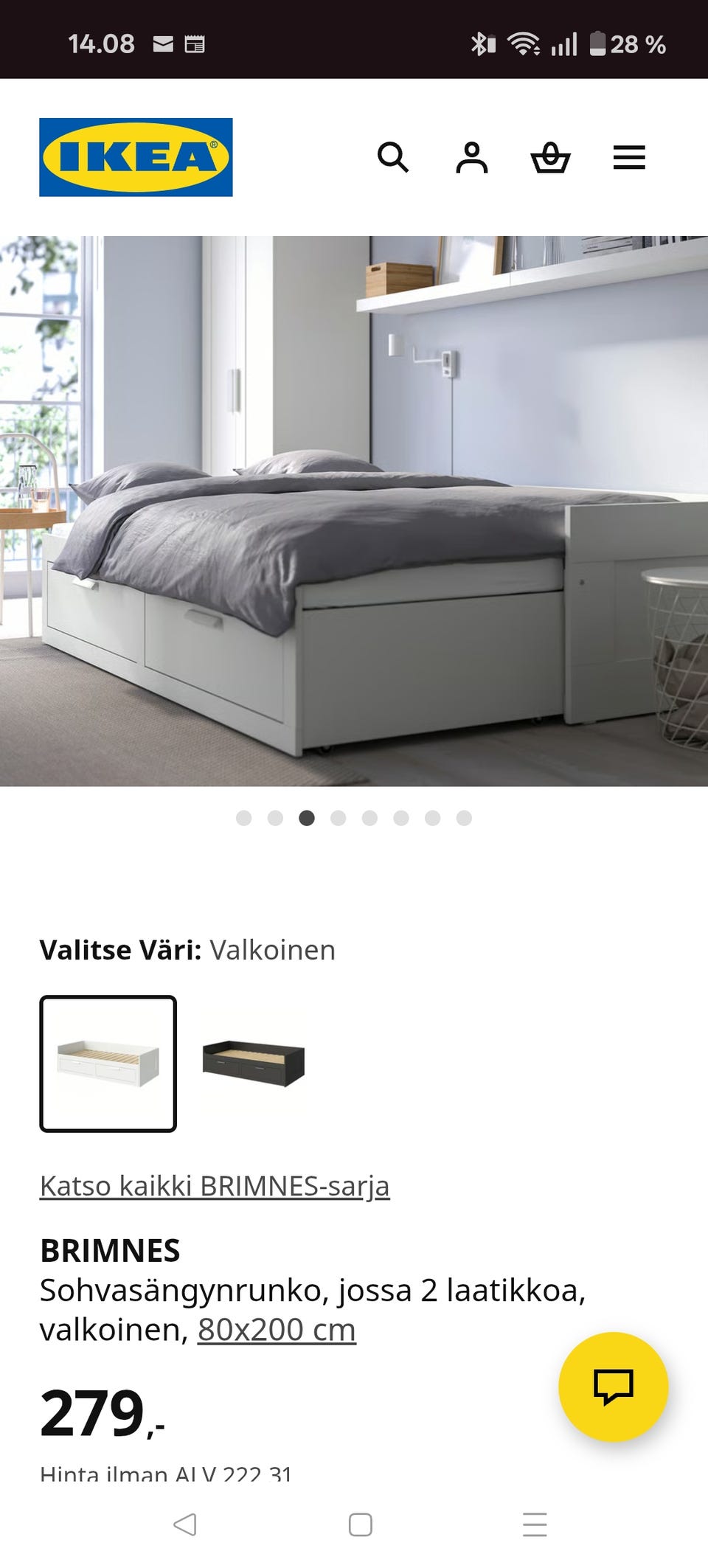Select the white (Valkoinen) color option
This screenshot has height=1568, width=708.
(x=108, y=1063)
